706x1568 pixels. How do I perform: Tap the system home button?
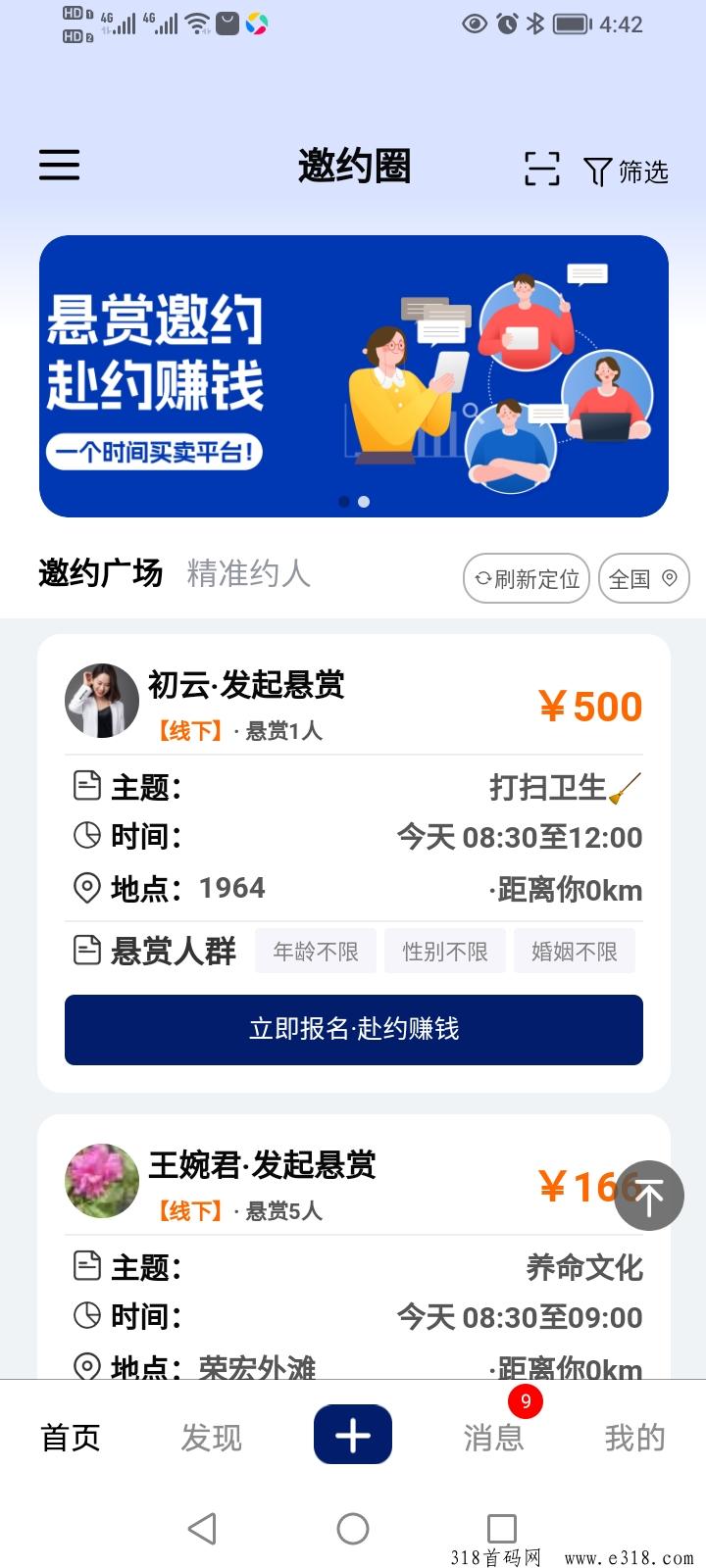click(x=353, y=1528)
